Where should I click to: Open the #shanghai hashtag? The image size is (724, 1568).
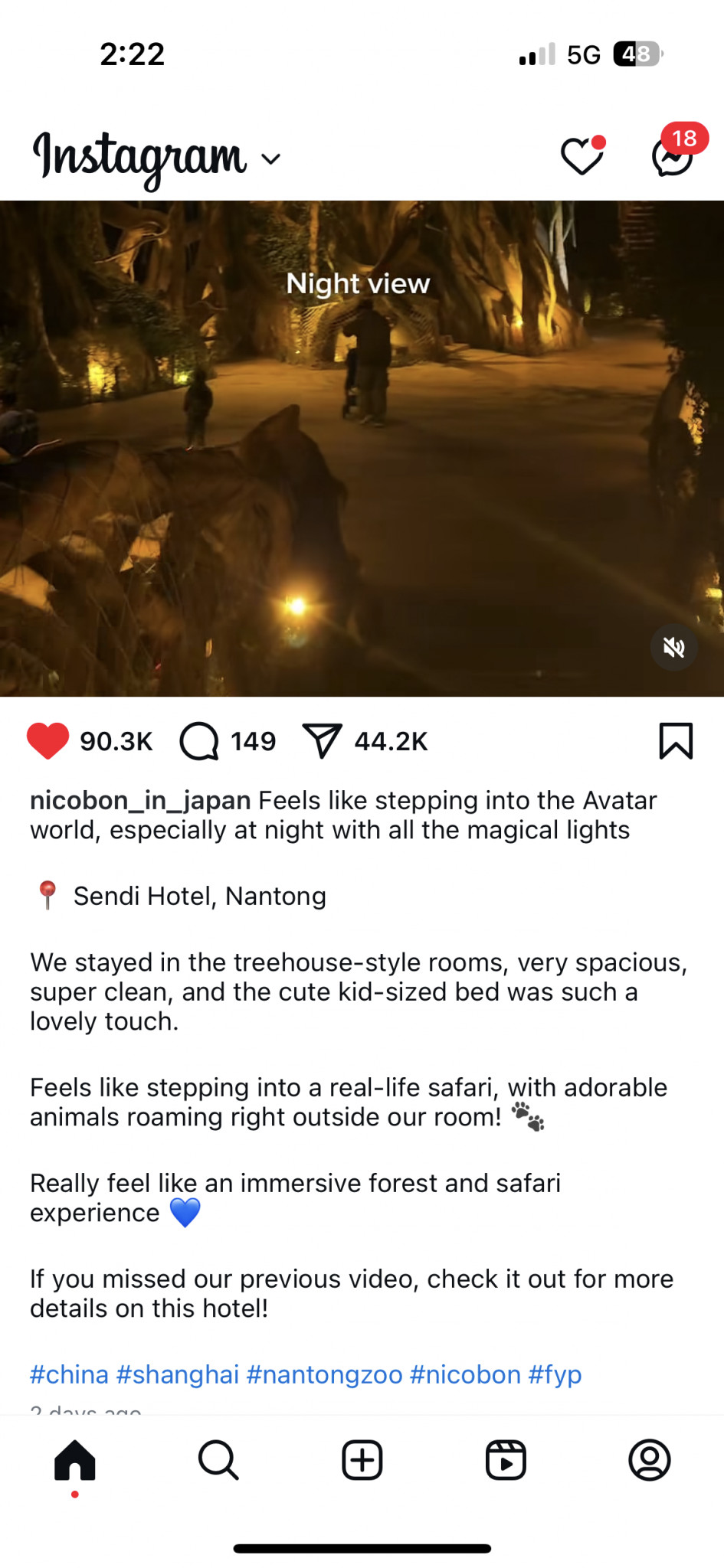click(x=178, y=1374)
